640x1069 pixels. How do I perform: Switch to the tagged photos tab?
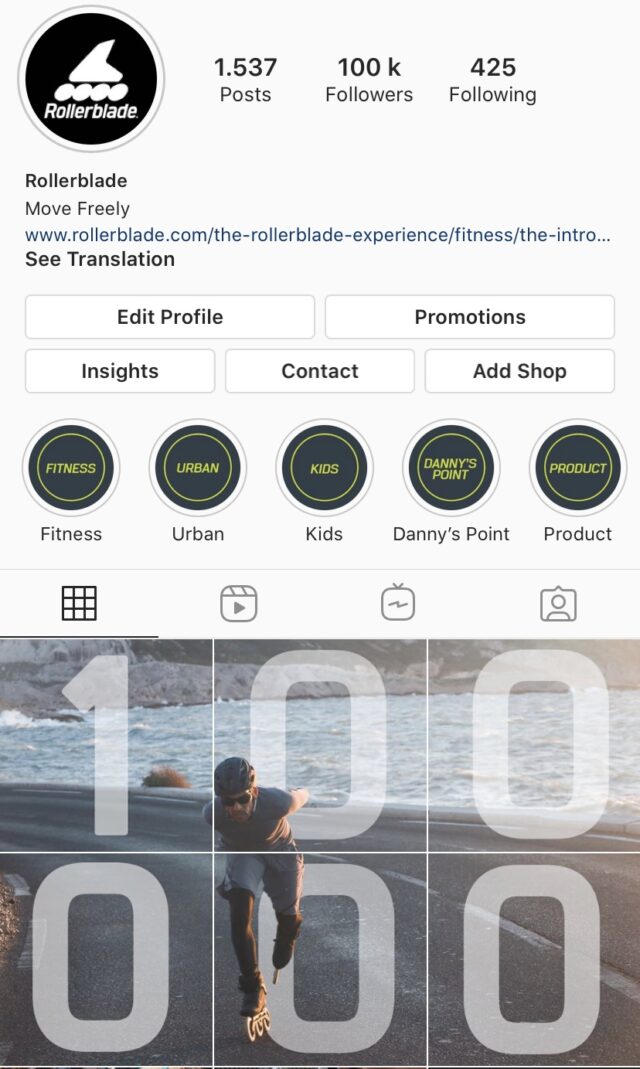(558, 604)
